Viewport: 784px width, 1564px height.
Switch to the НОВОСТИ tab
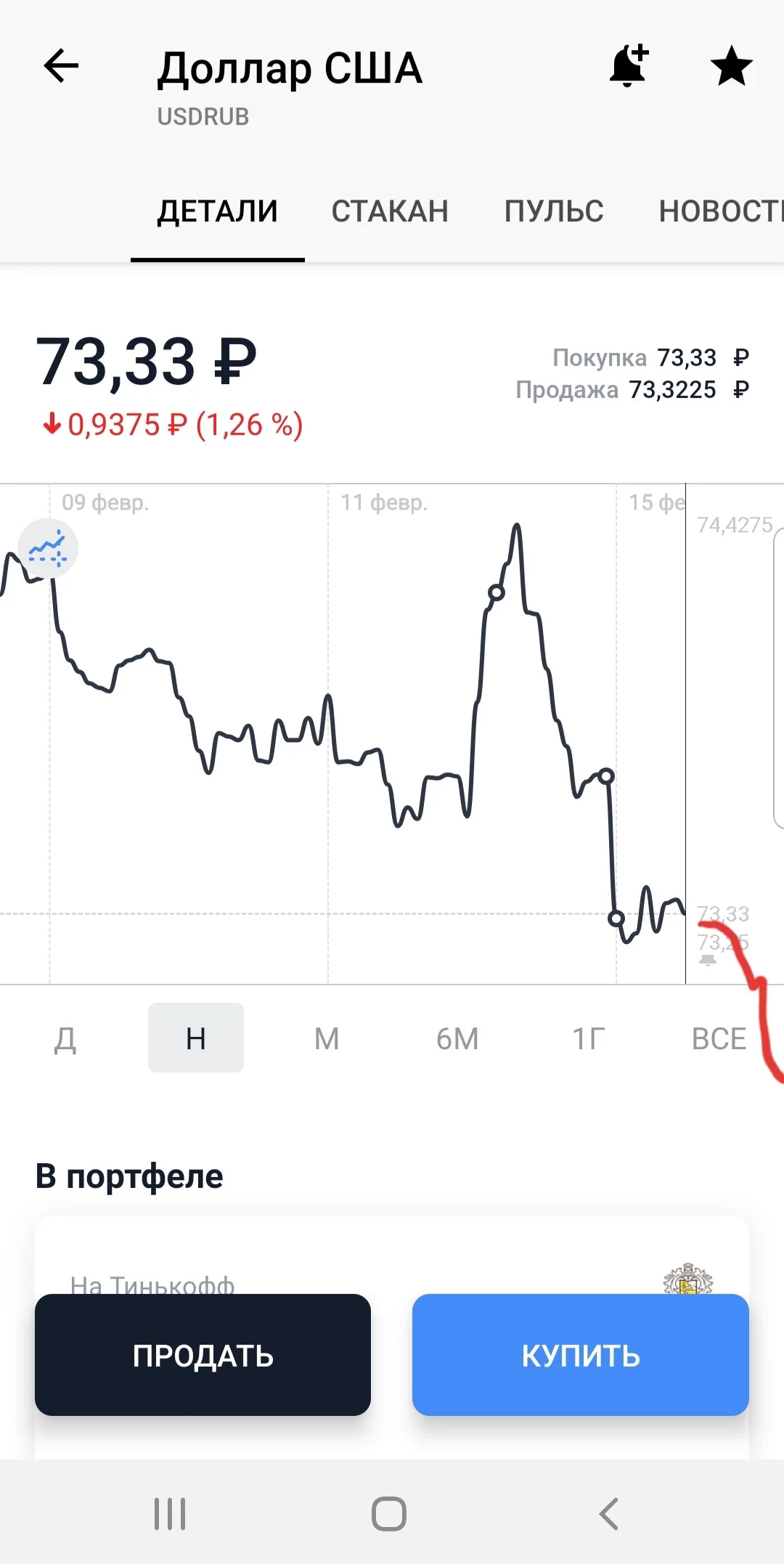point(721,211)
